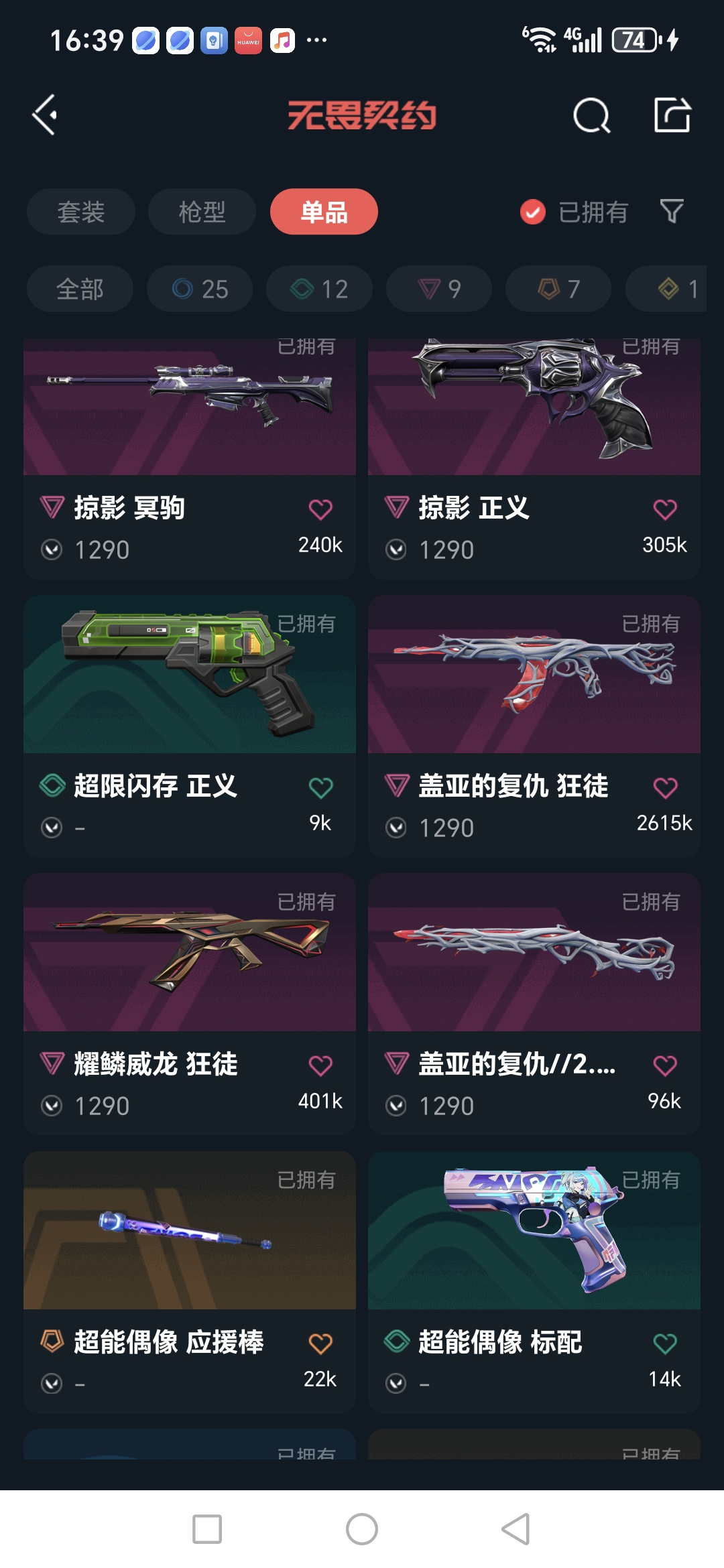Screen dimensions: 724x1568
Task: Like the 盖亚的复仇 狂徒 skin
Action: [664, 787]
